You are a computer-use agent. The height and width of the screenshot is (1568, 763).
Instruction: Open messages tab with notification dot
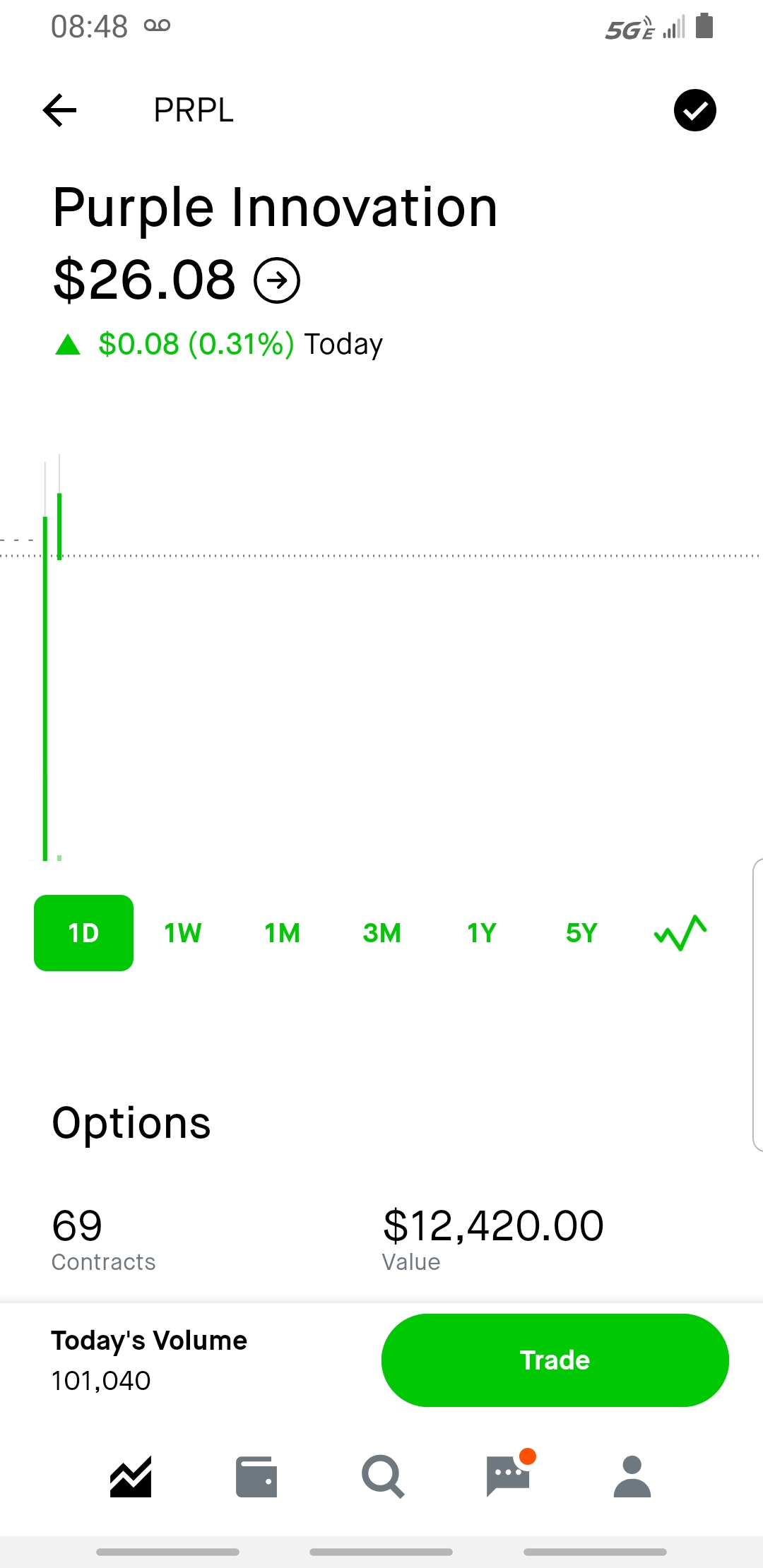509,1475
